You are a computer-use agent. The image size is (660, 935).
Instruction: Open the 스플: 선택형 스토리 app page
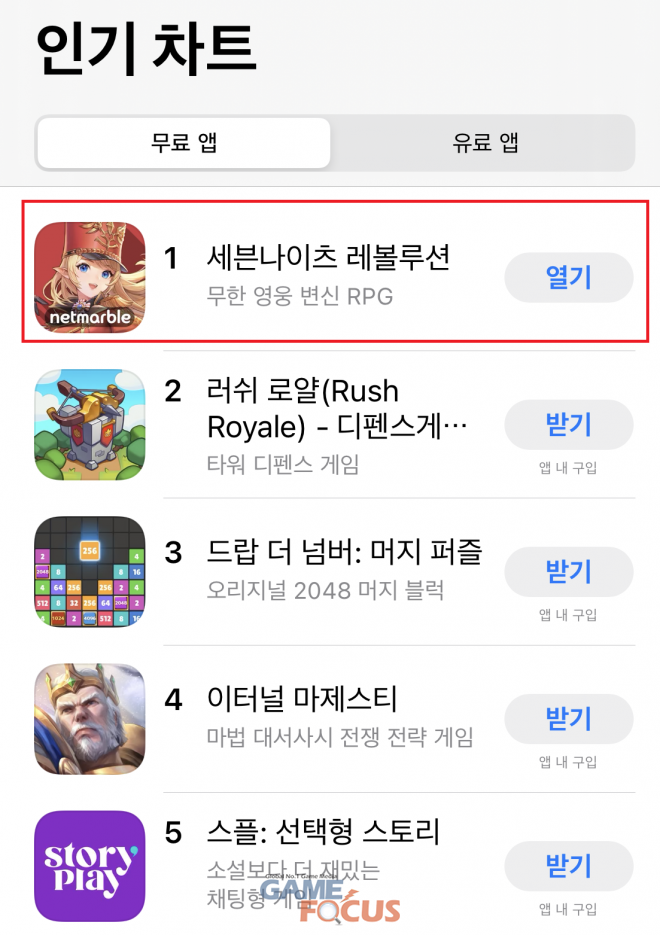(x=322, y=832)
